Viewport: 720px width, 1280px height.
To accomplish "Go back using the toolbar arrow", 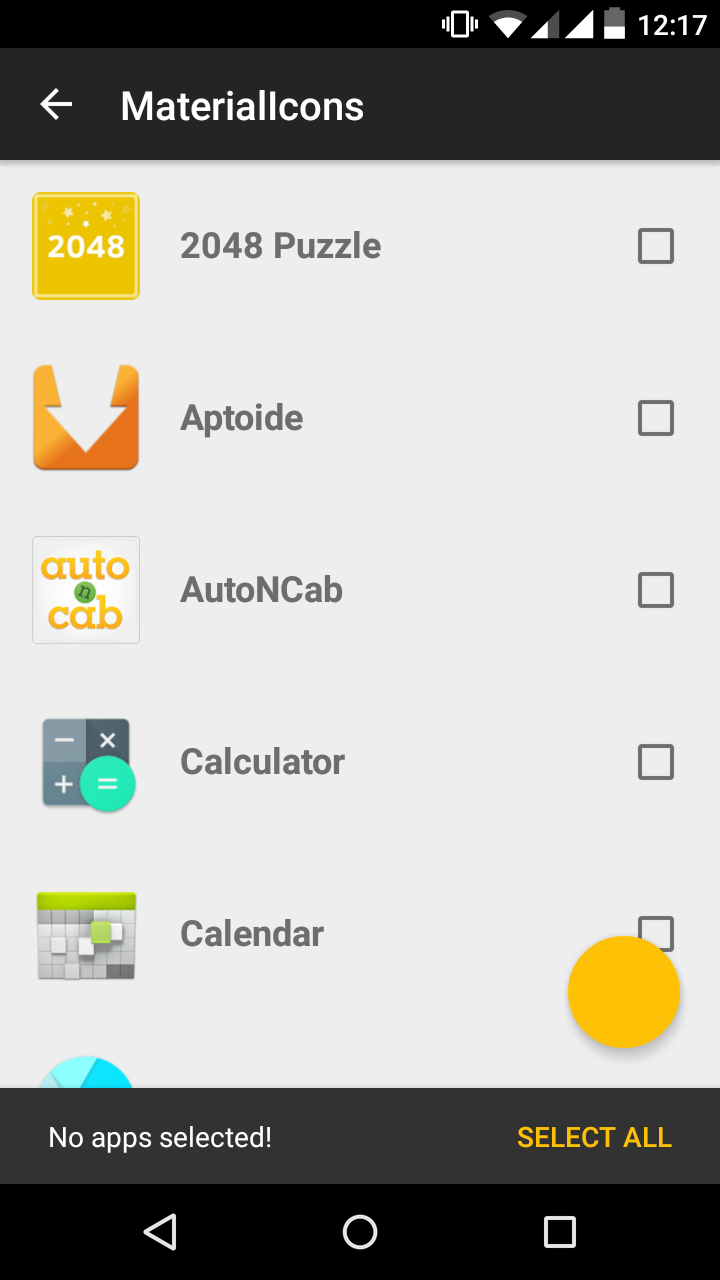I will click(56, 105).
